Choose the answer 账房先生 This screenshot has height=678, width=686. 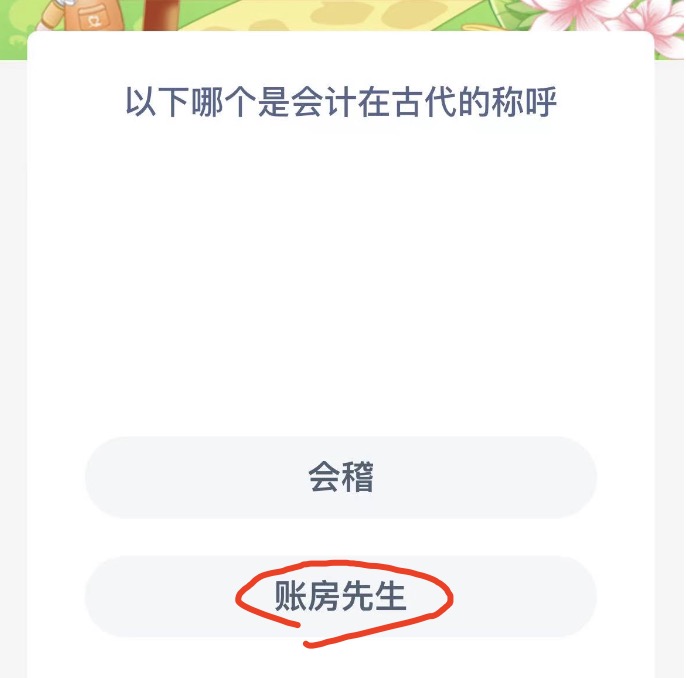(x=341, y=597)
